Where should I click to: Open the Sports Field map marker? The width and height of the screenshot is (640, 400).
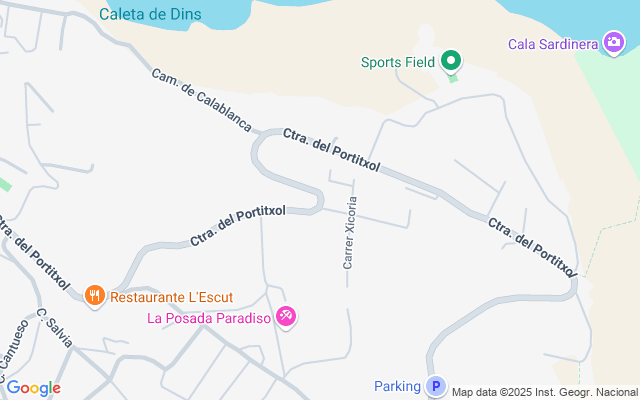pos(450,62)
